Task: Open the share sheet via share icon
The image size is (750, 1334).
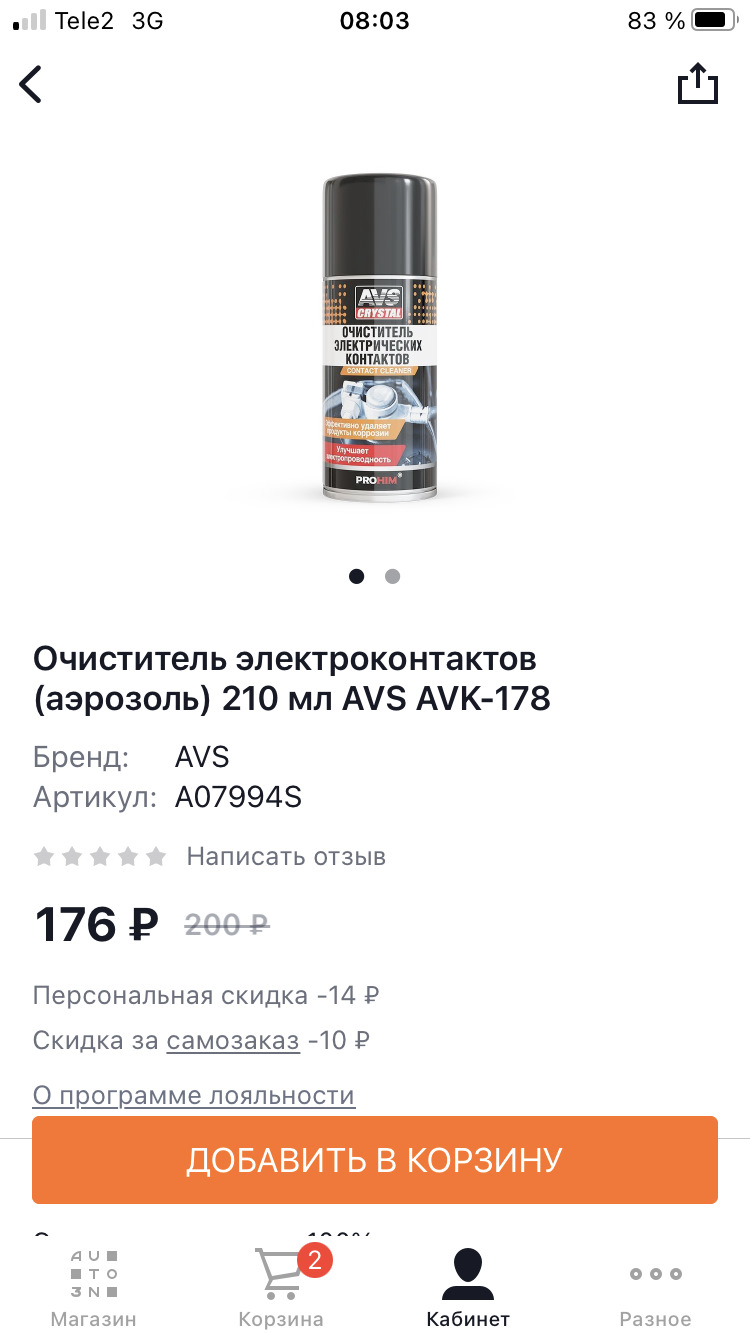Action: tap(697, 84)
